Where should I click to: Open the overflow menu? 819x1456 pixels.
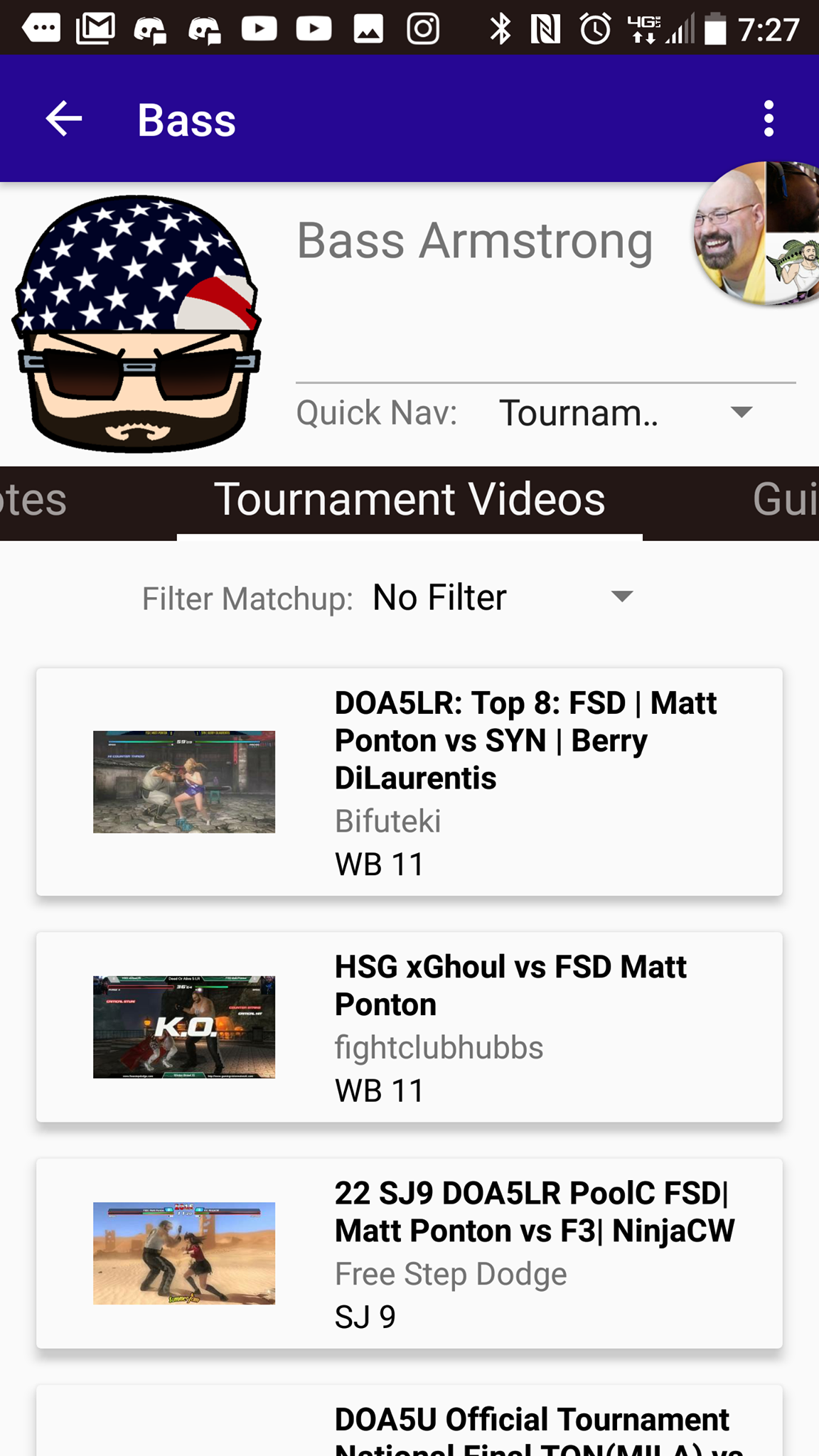pos(768,119)
